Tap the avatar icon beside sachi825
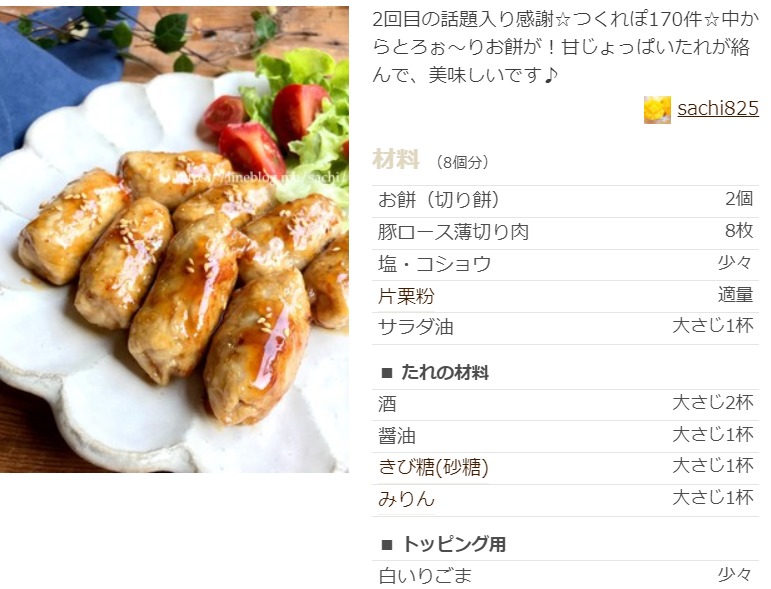This screenshot has width=771, height=589. 657,110
